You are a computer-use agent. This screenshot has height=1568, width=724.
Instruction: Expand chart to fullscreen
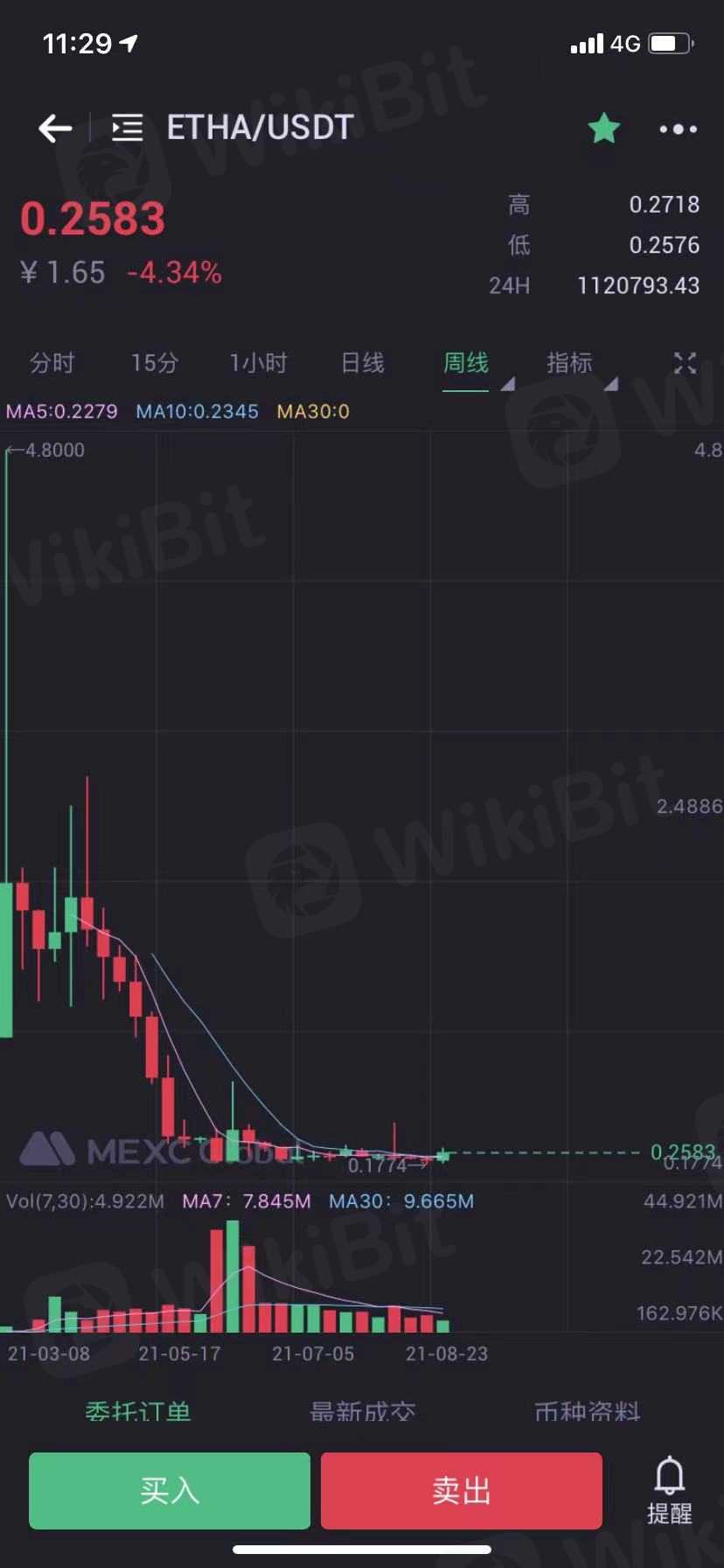685,363
